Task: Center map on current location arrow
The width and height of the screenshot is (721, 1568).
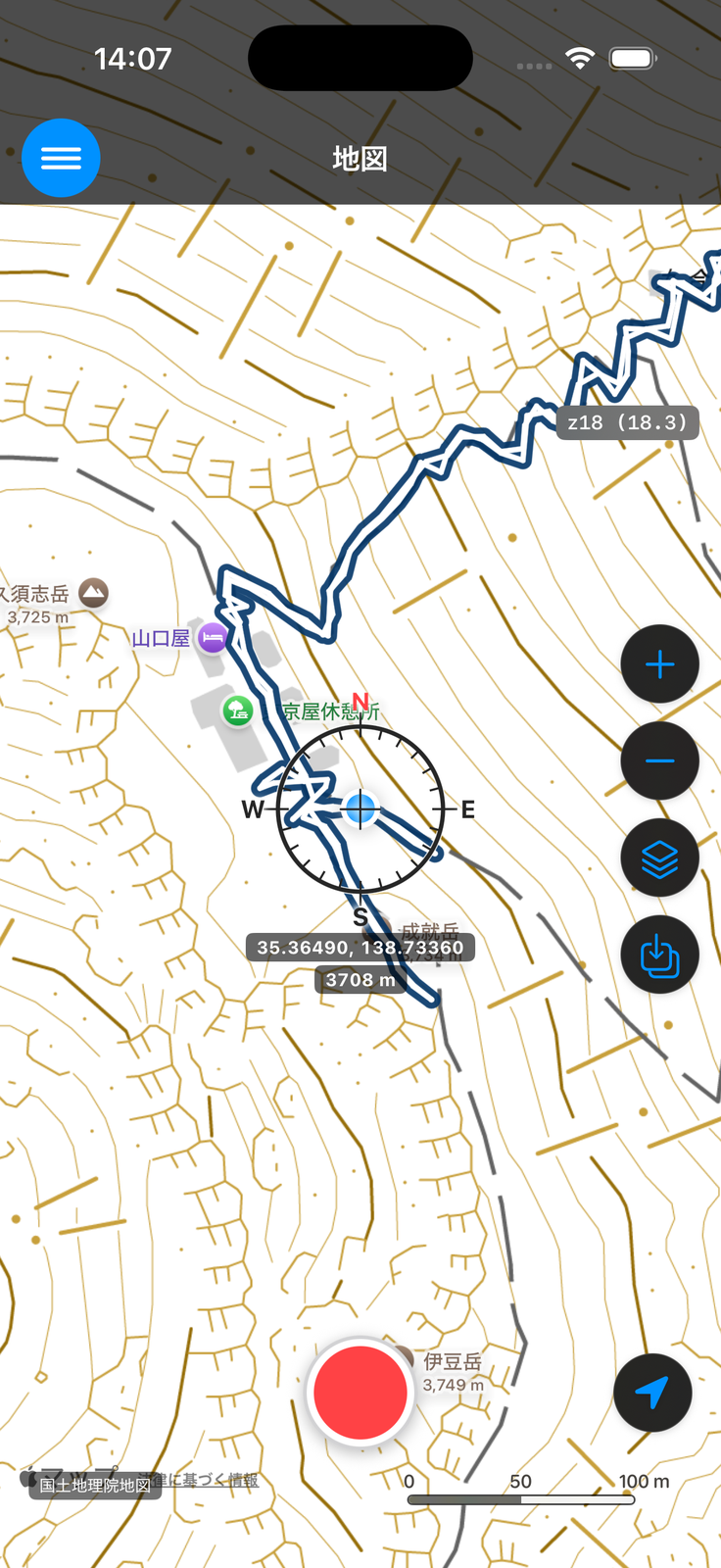Action: pos(652,1393)
